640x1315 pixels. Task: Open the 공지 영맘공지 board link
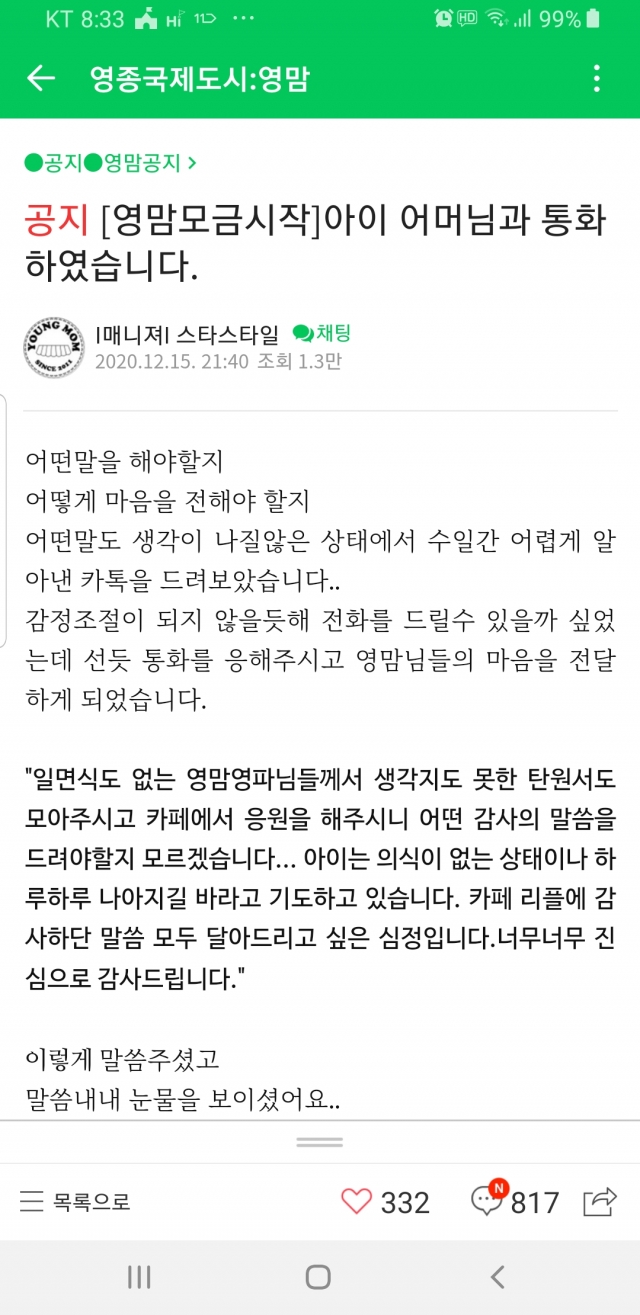110,161
